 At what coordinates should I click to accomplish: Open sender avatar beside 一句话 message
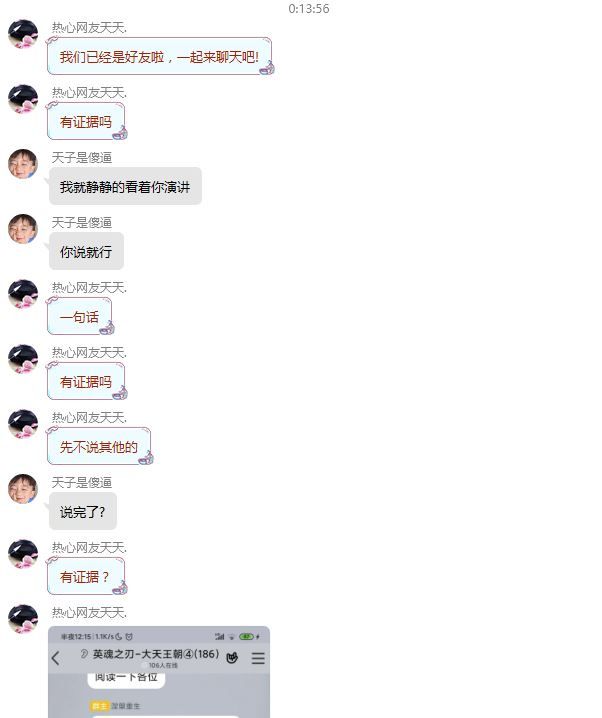23,294
